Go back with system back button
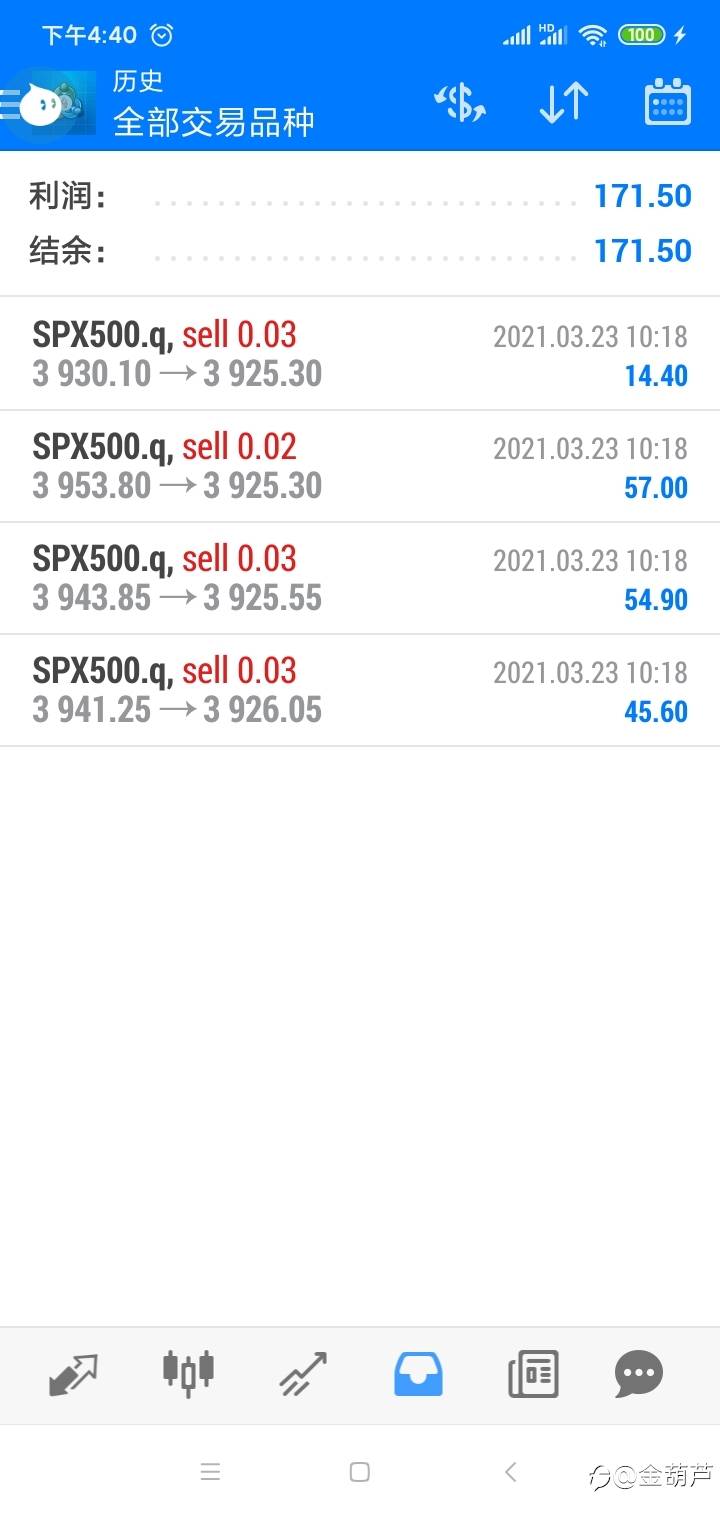Screen dimensions: 720x1520 [x=511, y=1472]
